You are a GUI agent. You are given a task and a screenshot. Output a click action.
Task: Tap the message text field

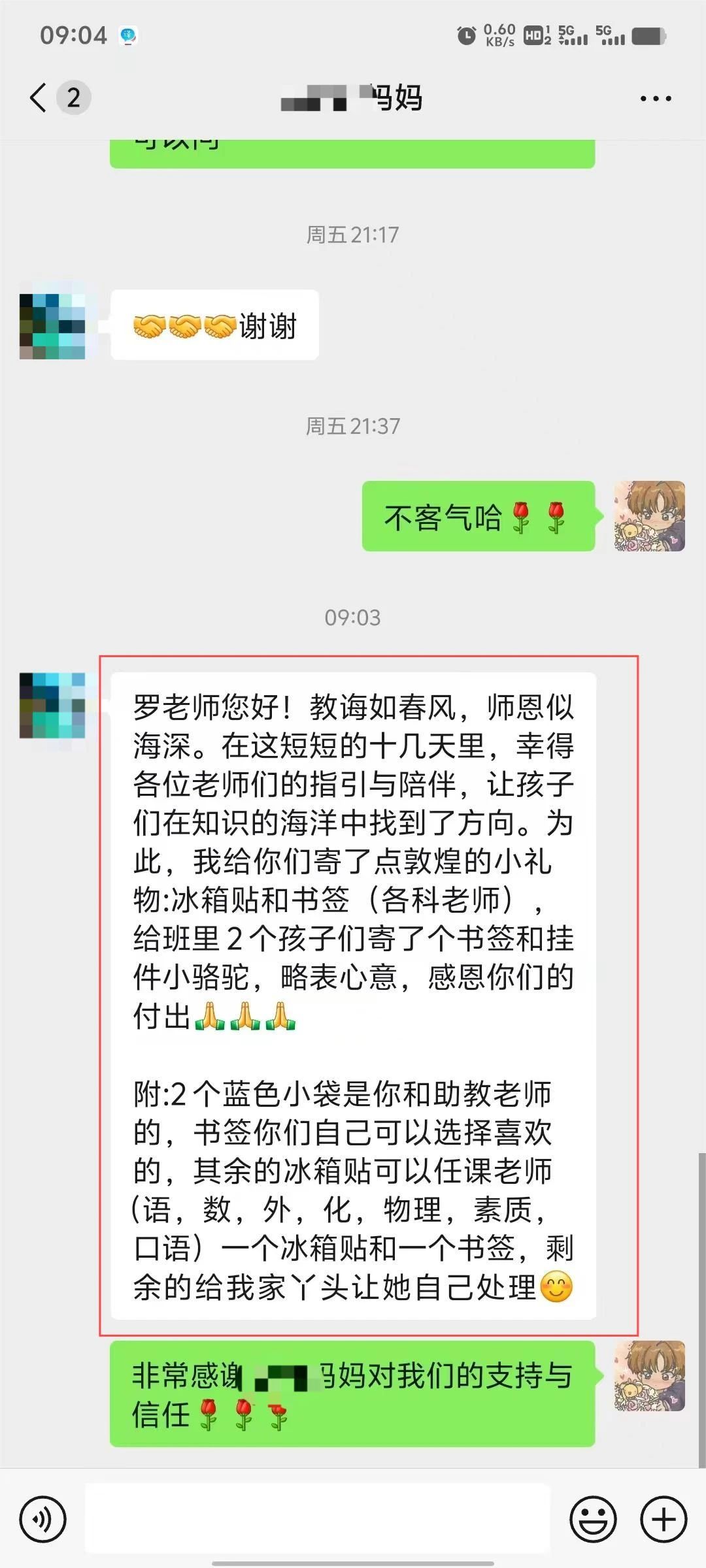point(317,1518)
